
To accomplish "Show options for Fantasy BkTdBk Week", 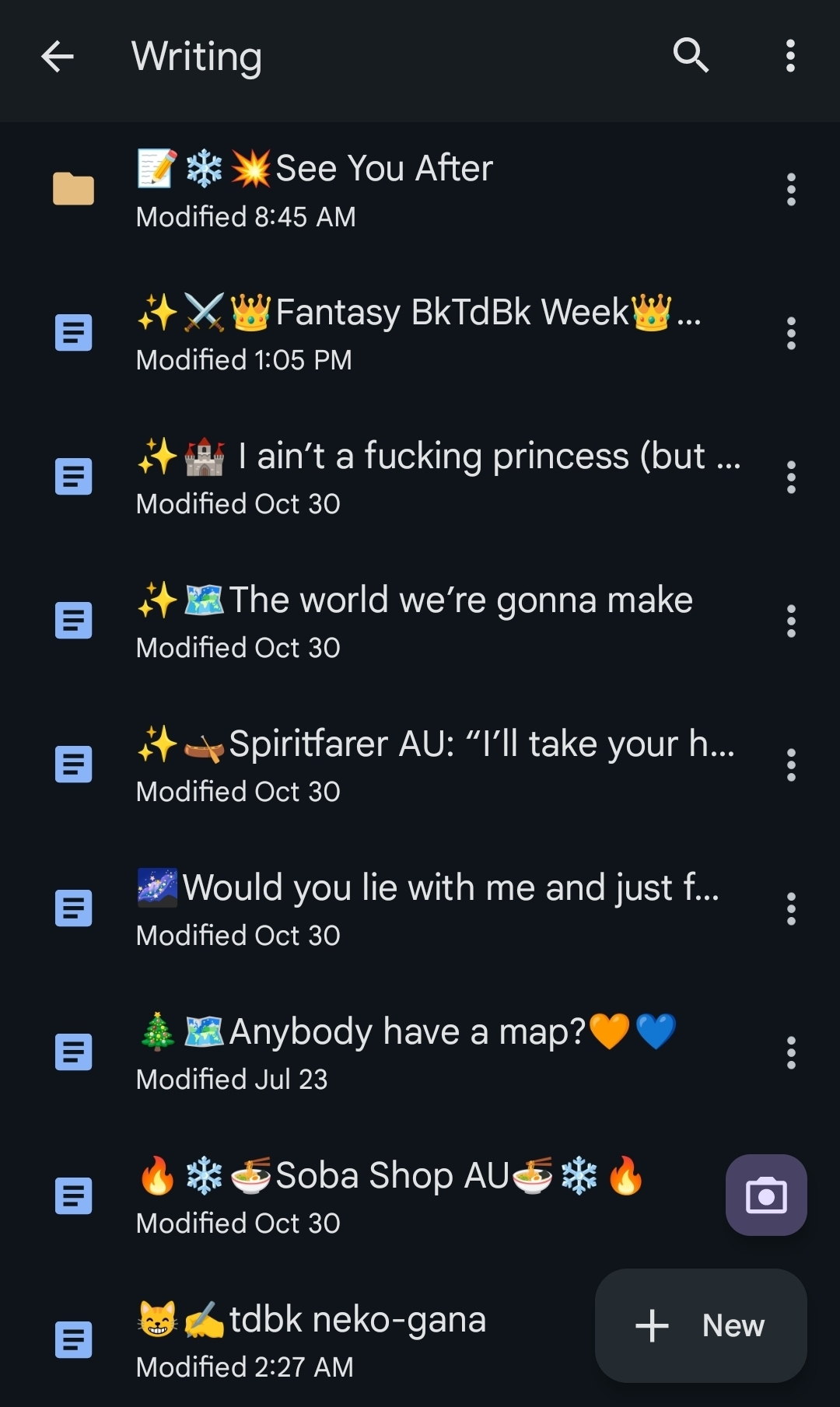I will tap(791, 334).
